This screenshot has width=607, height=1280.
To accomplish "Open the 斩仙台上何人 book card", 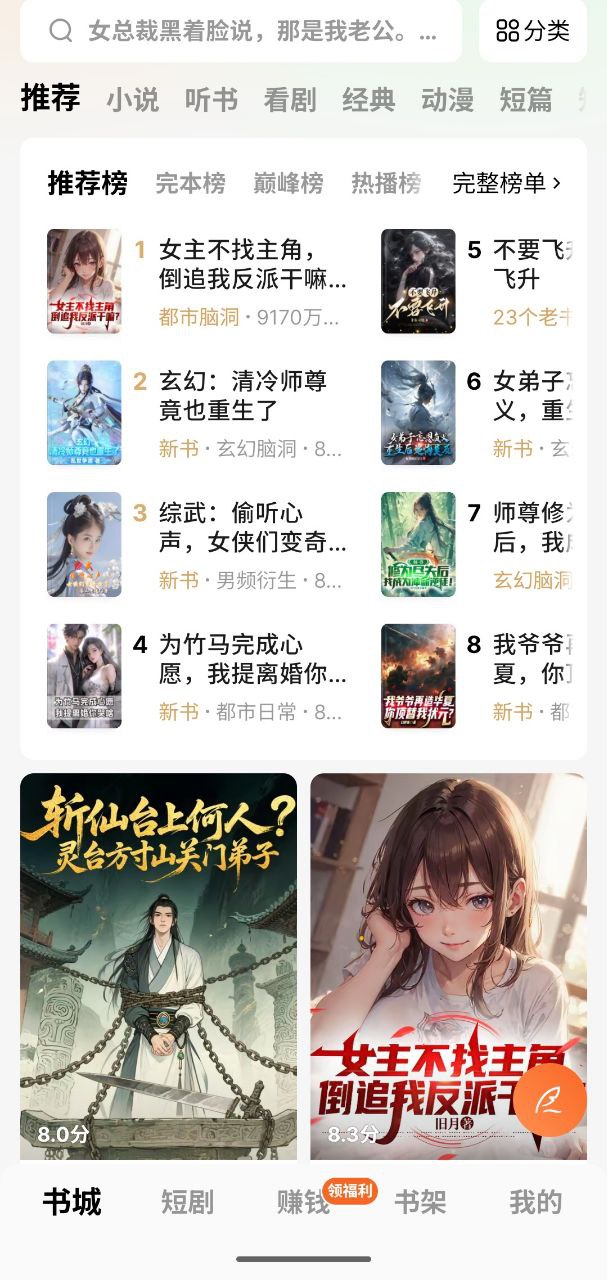I will pyautogui.click(x=158, y=965).
